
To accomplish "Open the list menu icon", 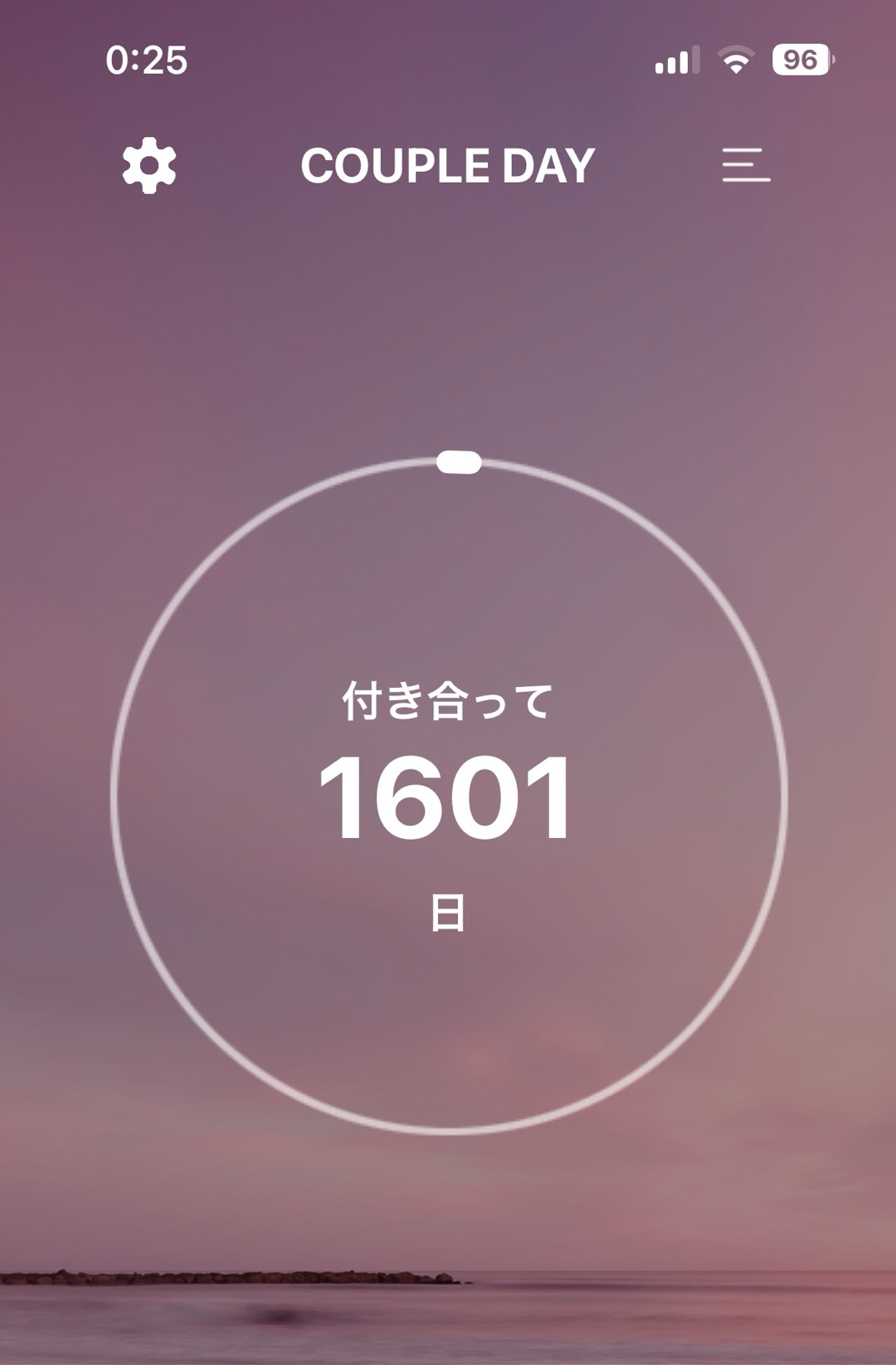I will point(745,165).
